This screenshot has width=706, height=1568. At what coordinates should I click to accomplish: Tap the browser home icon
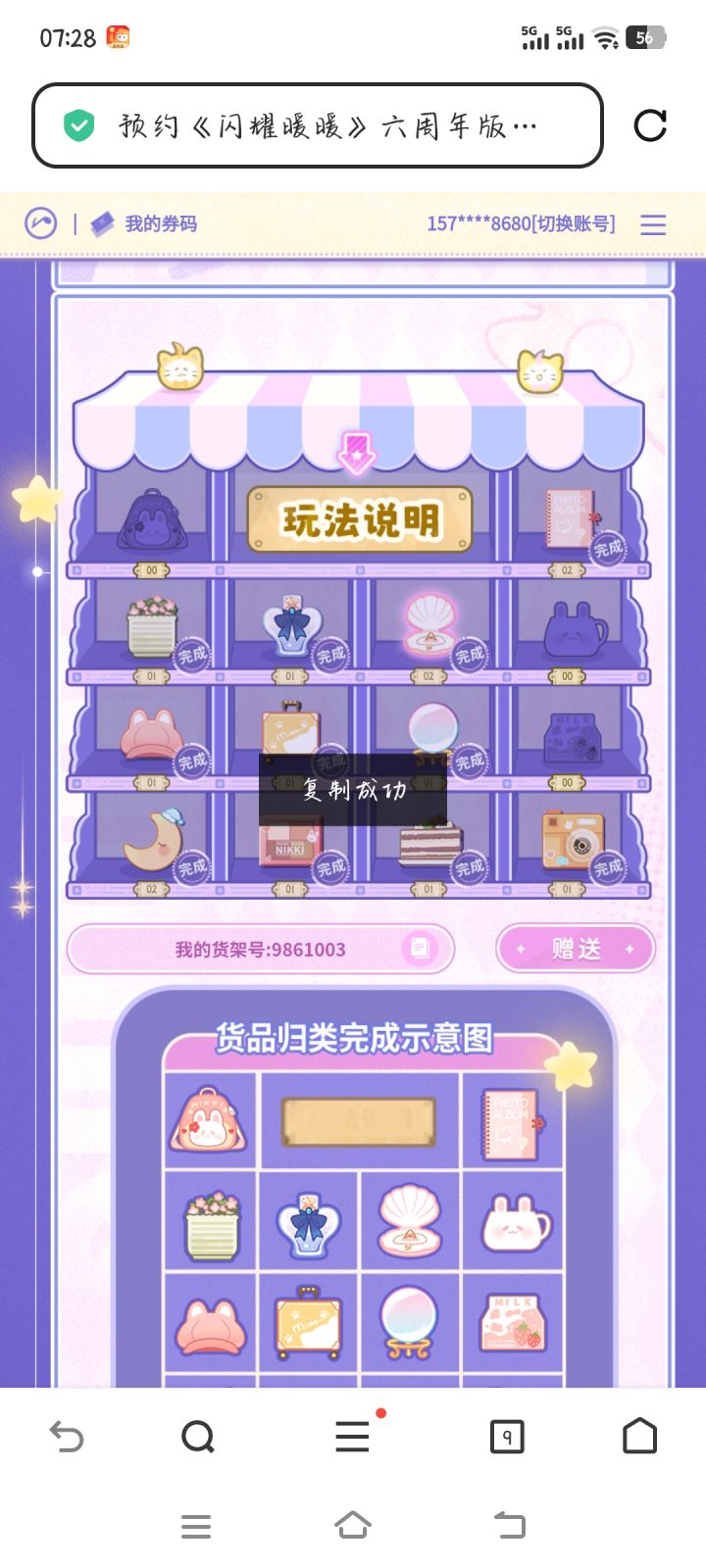coord(640,1436)
